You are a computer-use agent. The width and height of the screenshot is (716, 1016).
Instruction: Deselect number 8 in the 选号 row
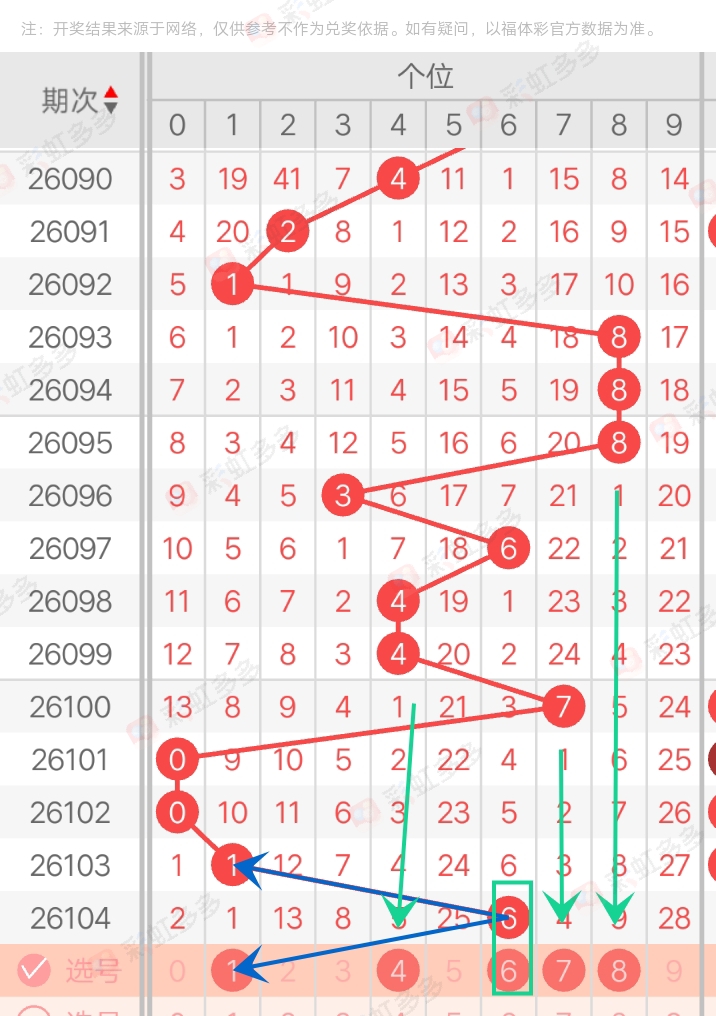[x=619, y=969]
